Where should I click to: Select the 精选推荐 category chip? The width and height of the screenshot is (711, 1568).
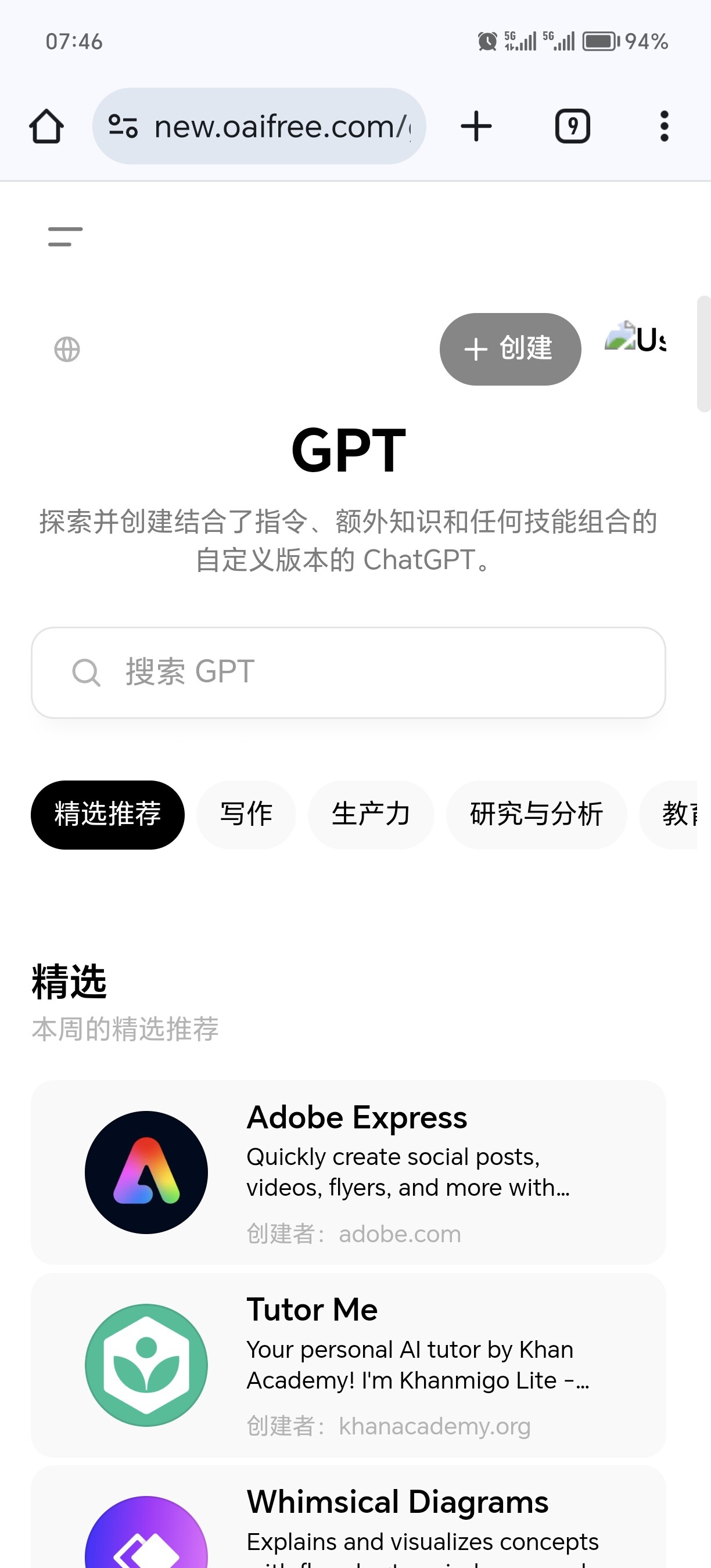(x=107, y=814)
